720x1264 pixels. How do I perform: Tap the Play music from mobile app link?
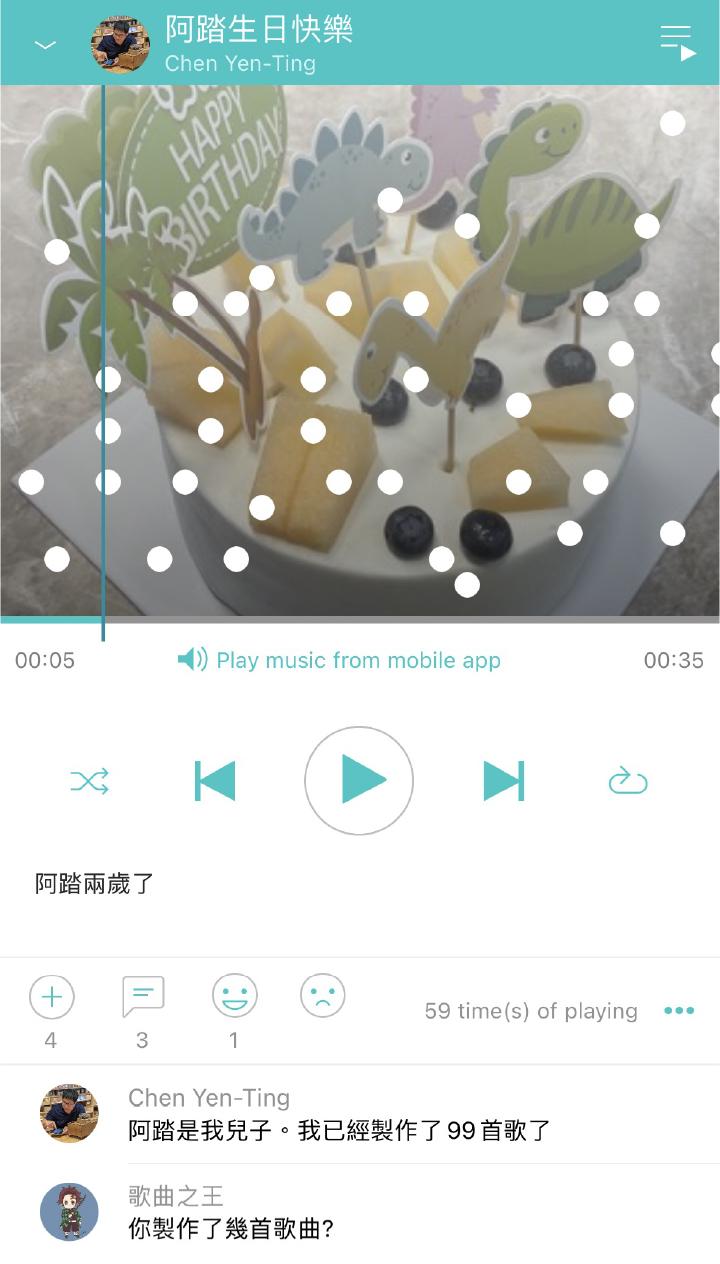[340, 660]
